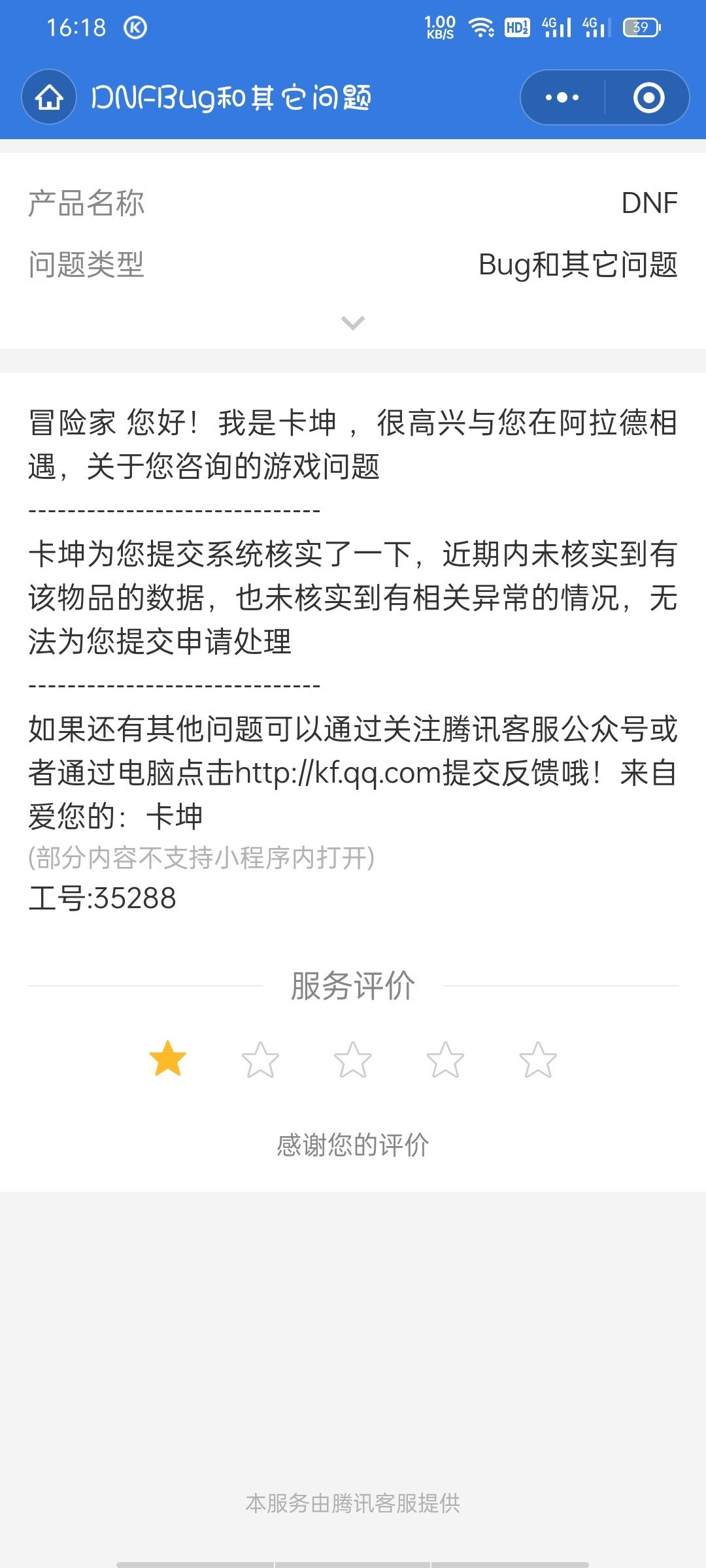The height and width of the screenshot is (1568, 706).
Task: Give a five-star rating
Action: (538, 1059)
